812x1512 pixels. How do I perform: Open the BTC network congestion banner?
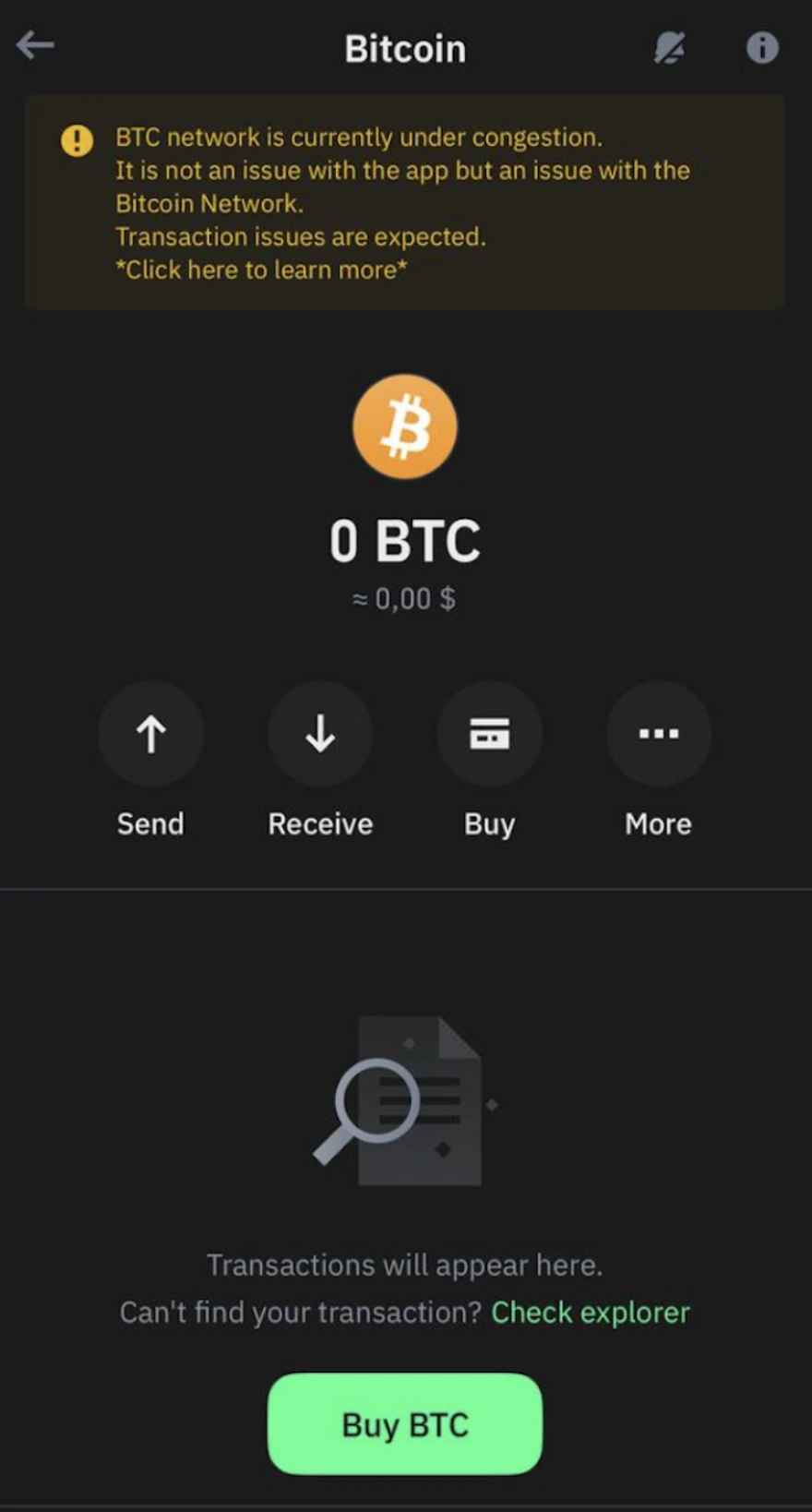(404, 203)
